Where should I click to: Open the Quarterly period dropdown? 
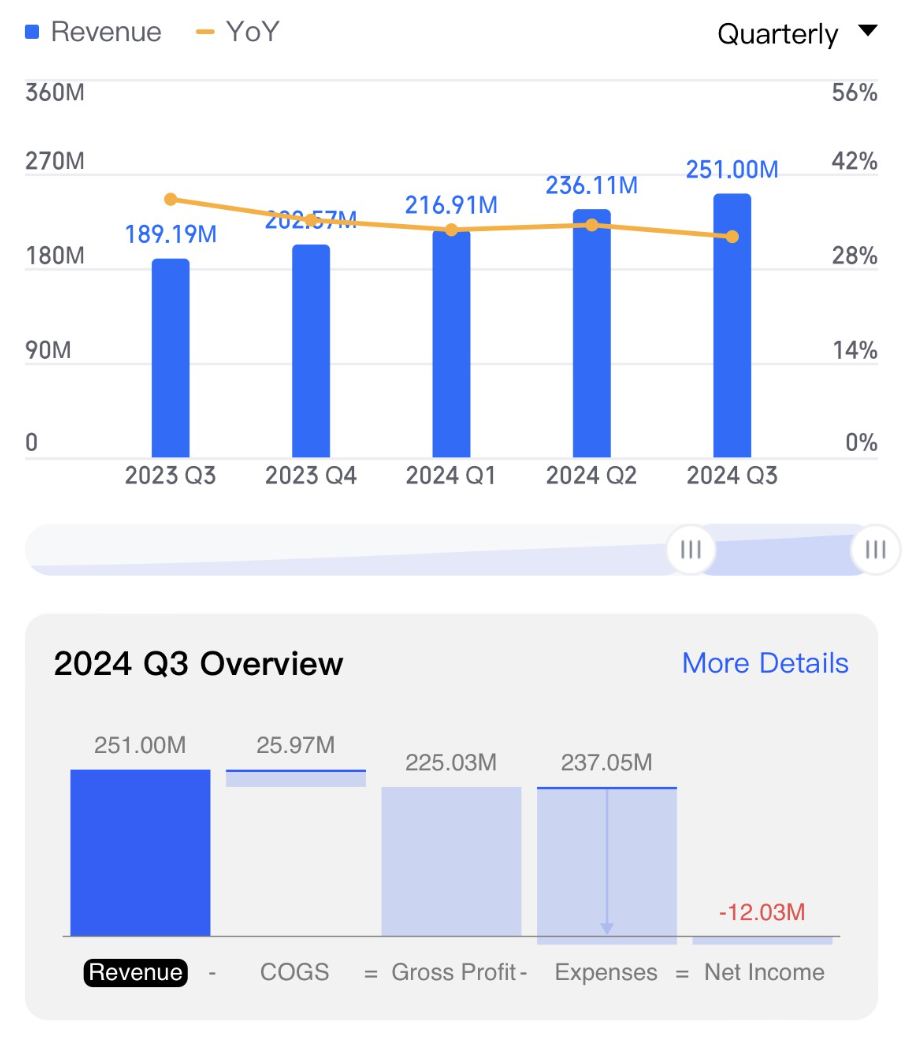coord(796,34)
